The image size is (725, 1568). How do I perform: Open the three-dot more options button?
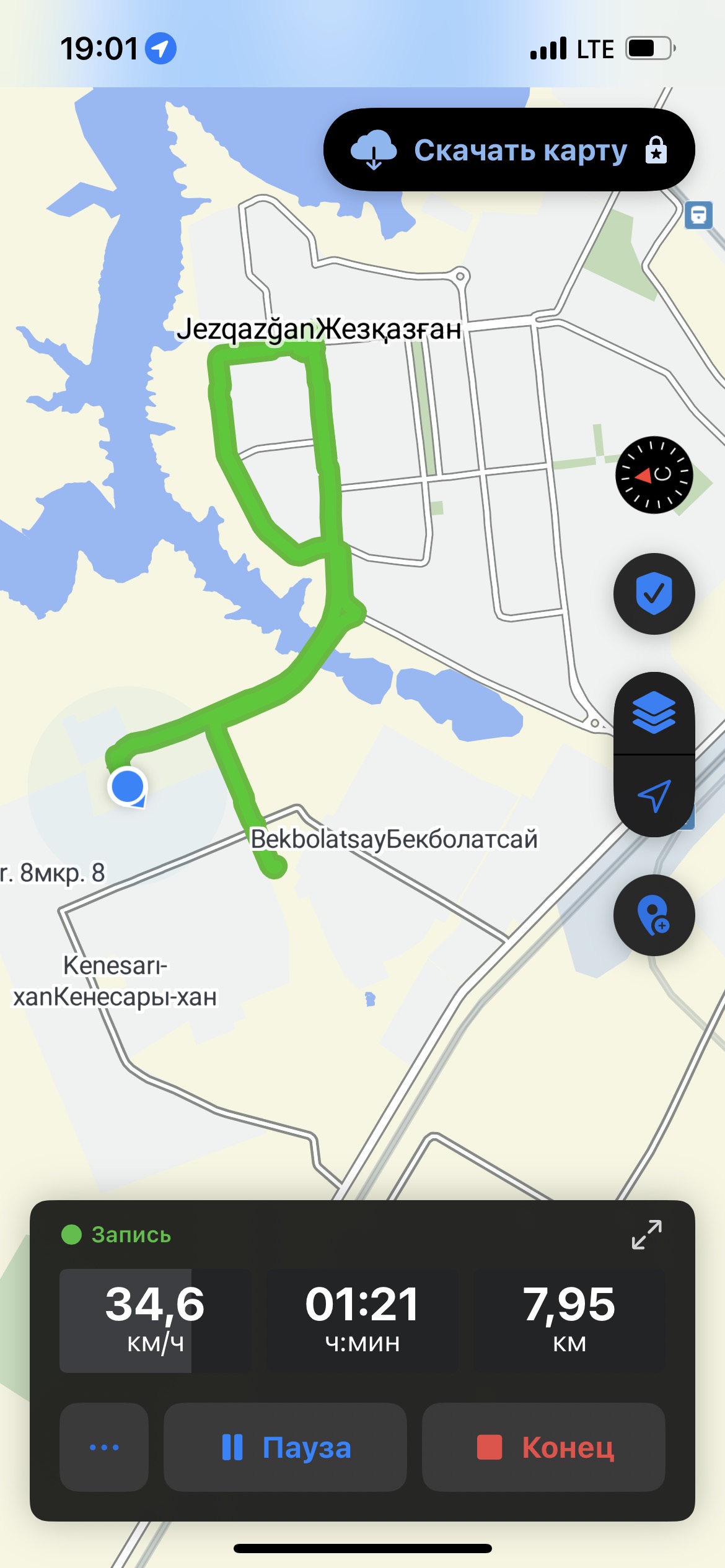click(x=104, y=1447)
